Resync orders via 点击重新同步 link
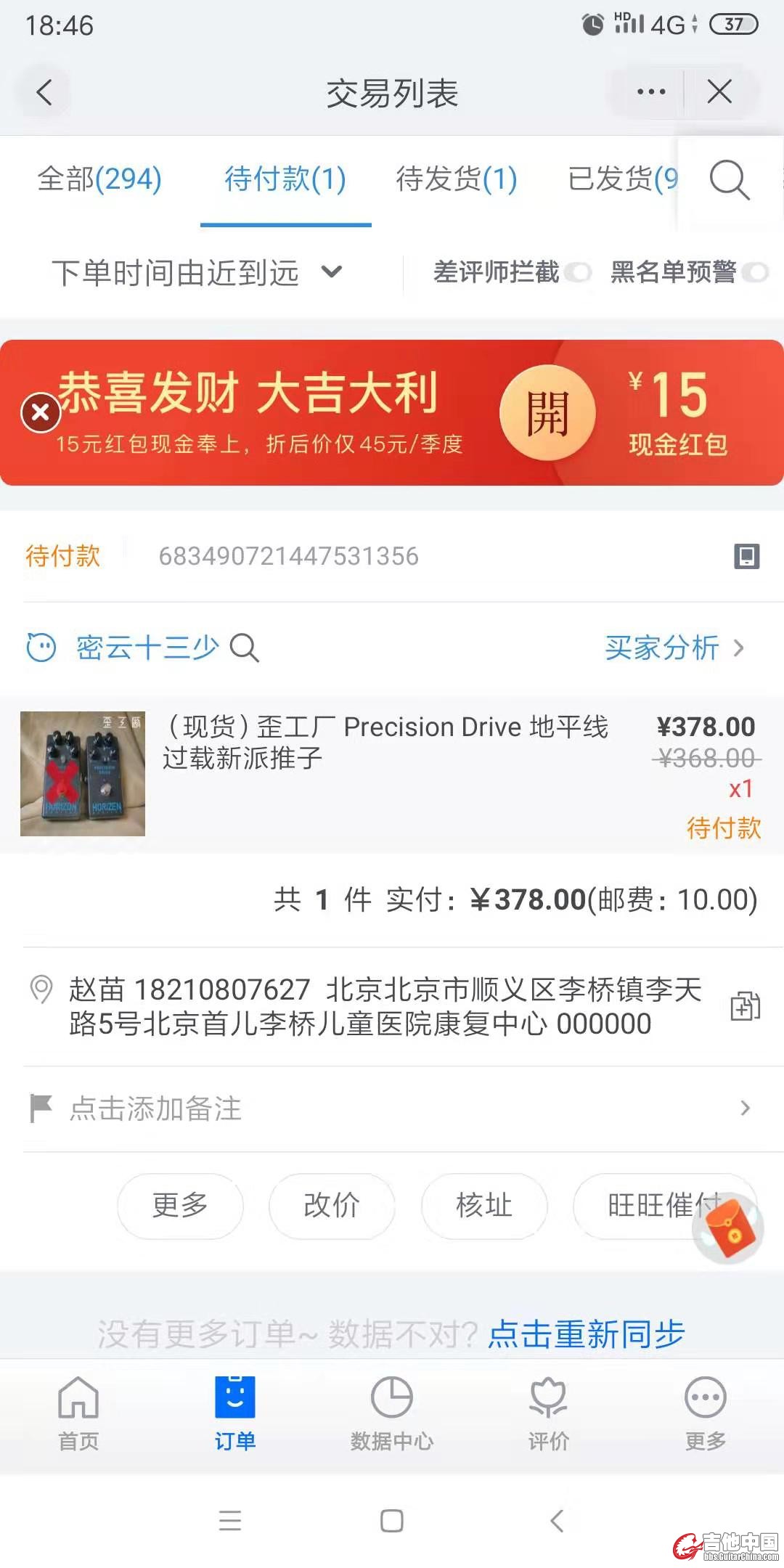Screen dimensions: 784x1568 pos(587,1334)
